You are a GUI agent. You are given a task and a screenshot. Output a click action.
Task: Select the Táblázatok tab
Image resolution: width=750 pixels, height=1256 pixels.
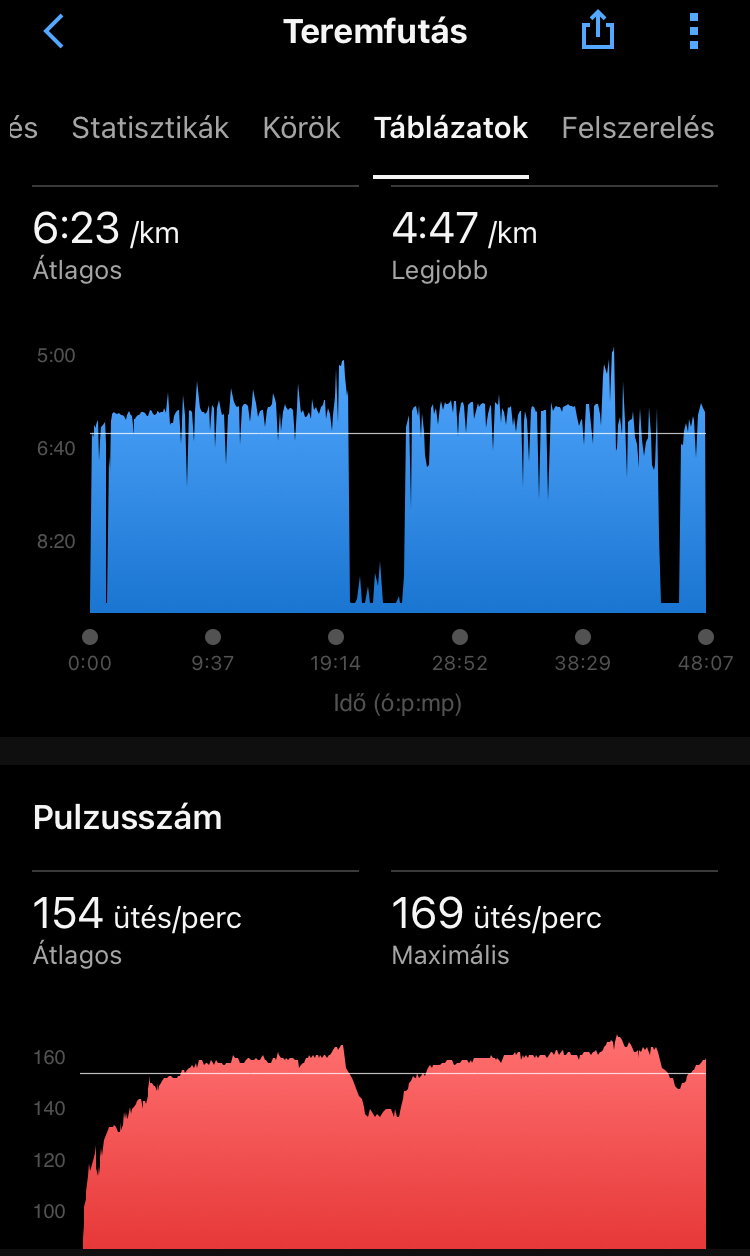pos(451,128)
